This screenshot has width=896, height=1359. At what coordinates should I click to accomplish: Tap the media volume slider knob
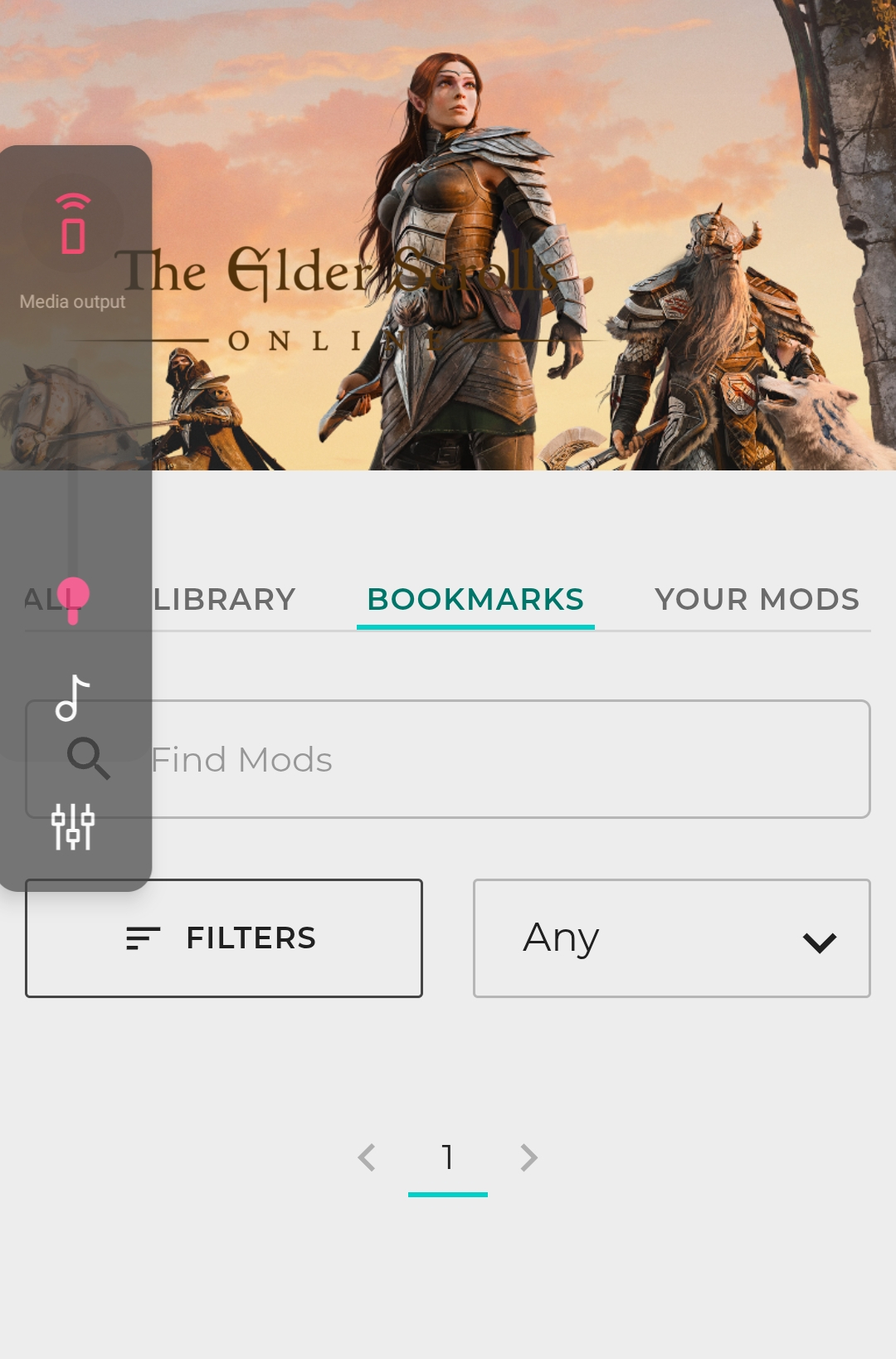click(73, 594)
